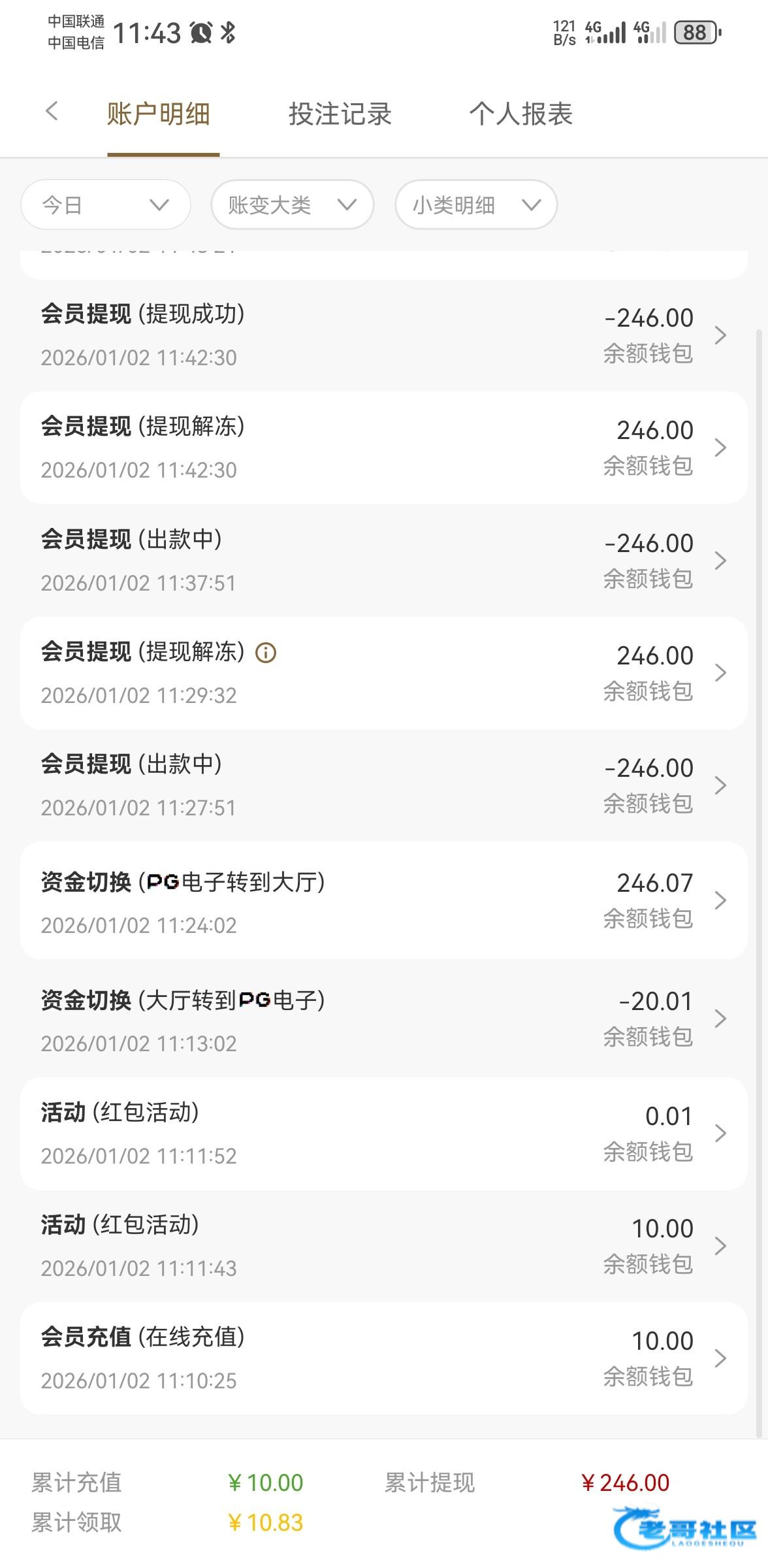Open the 出款中 record at 11:27:51
The width and height of the screenshot is (768, 1568).
tap(383, 785)
